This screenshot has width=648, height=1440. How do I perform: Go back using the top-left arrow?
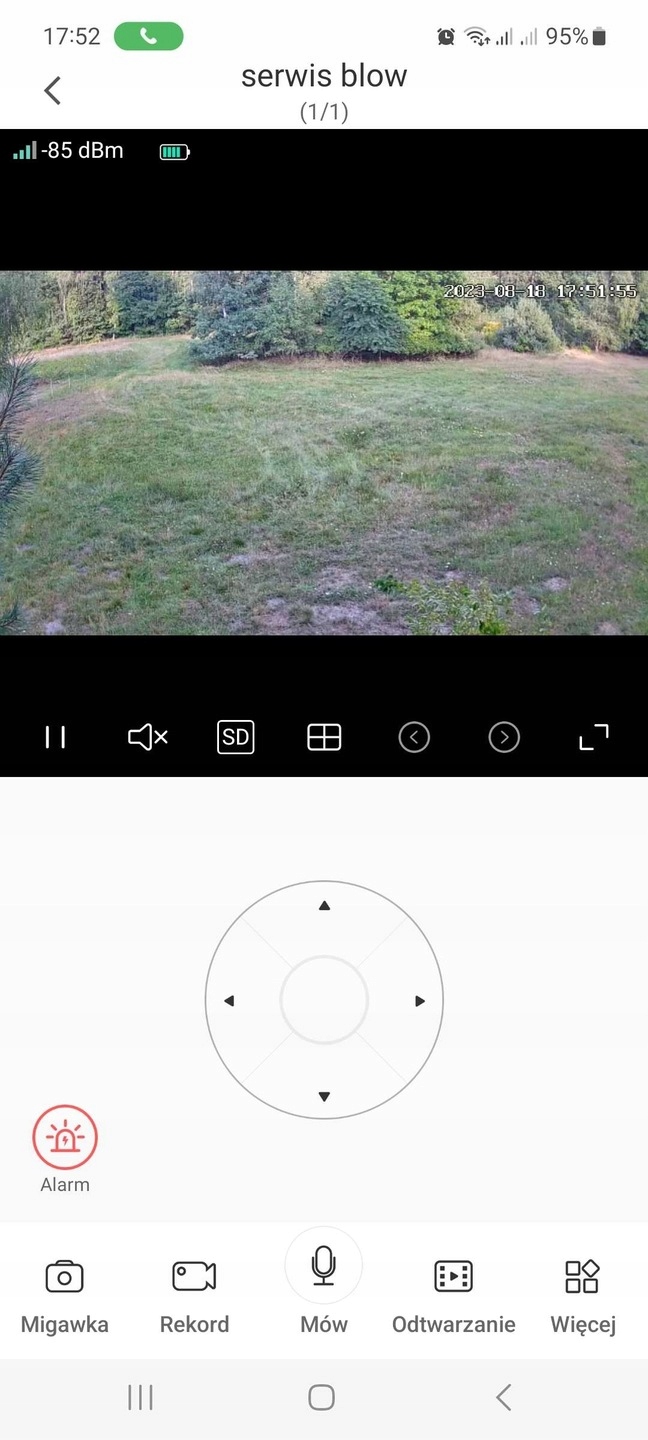pos(53,90)
